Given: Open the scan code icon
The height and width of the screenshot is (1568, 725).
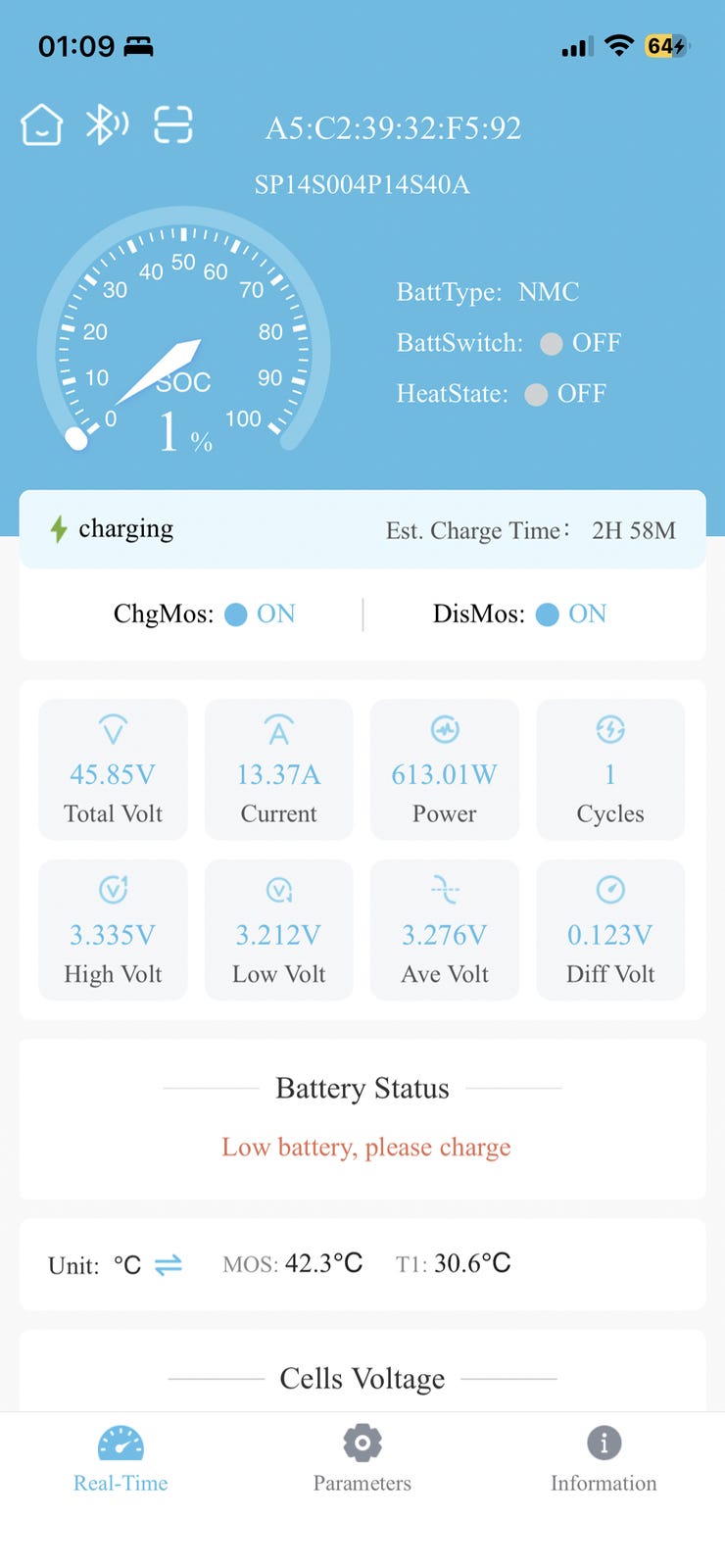Looking at the screenshot, I should click(x=173, y=124).
